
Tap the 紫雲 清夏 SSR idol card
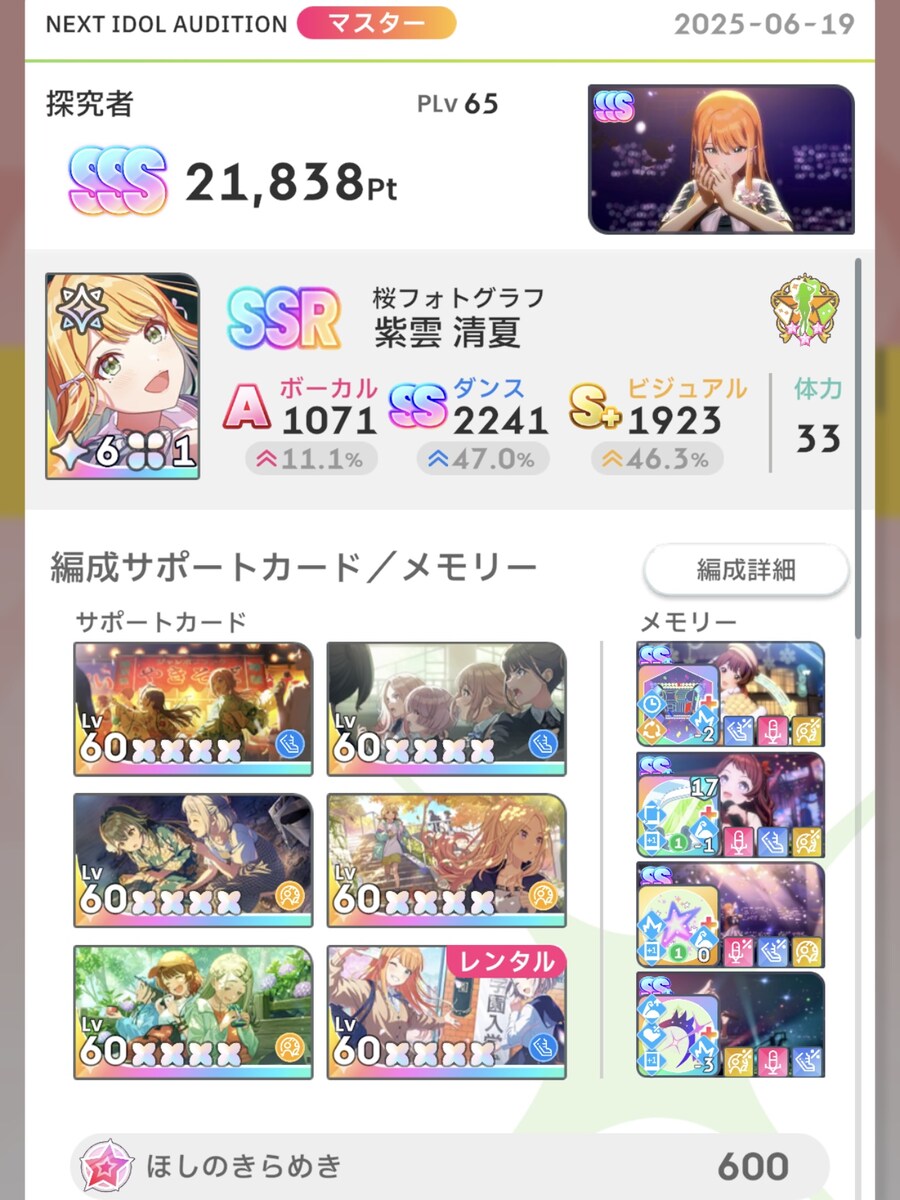[x=122, y=376]
